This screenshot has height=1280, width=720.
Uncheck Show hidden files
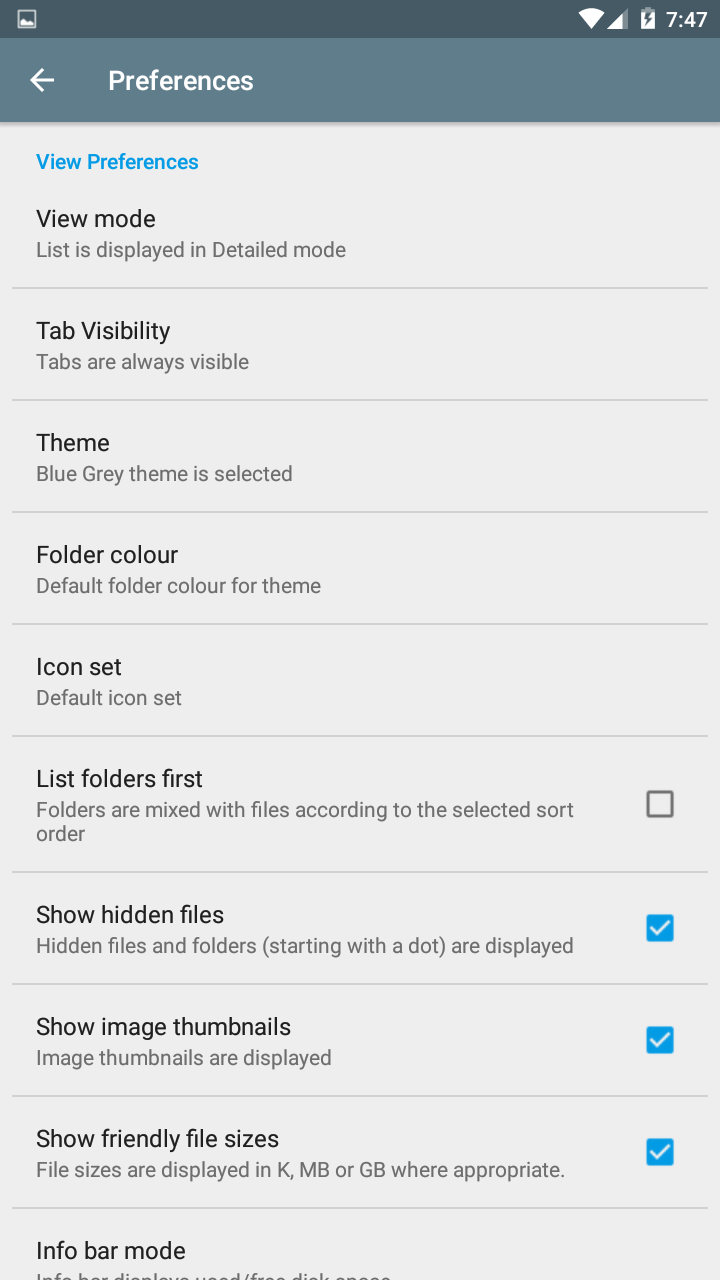pyautogui.click(x=659, y=928)
